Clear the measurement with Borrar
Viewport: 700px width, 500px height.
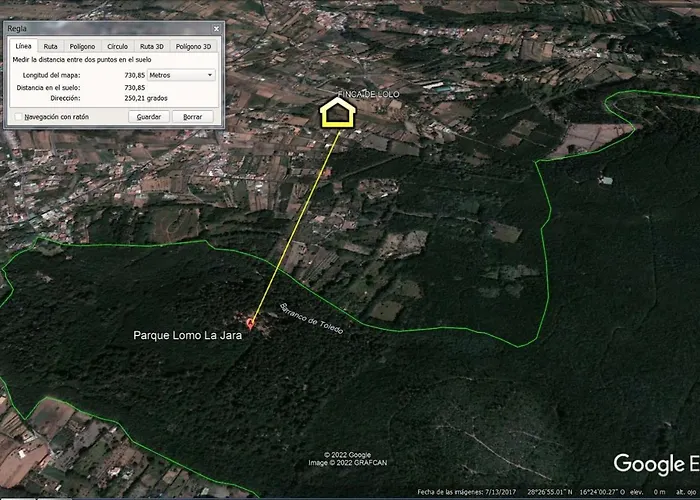pyautogui.click(x=193, y=117)
